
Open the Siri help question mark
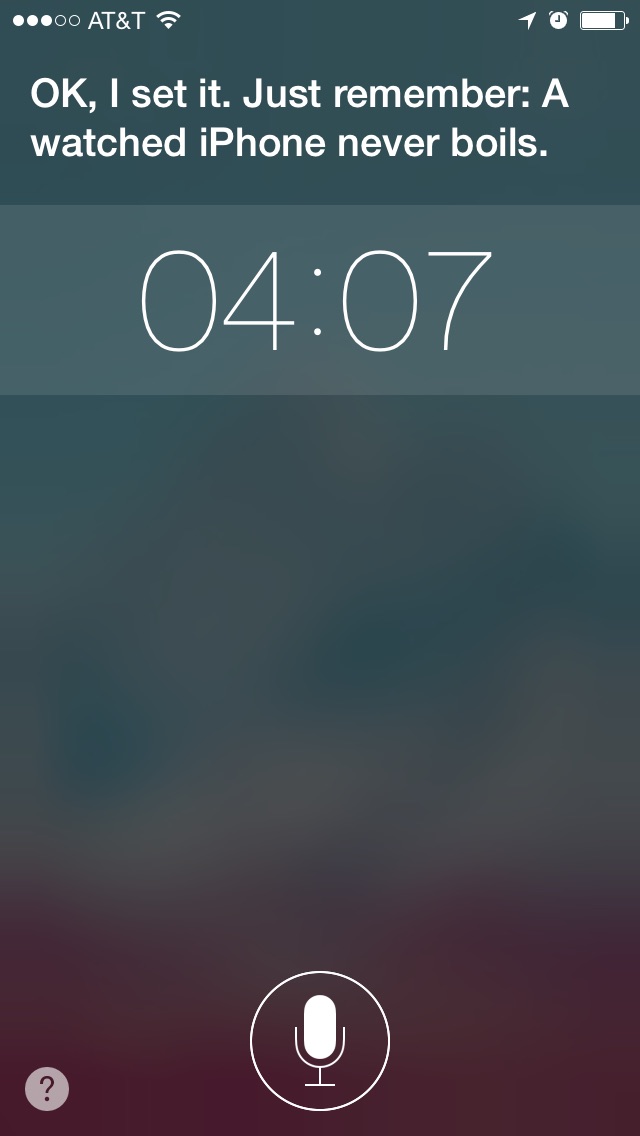[47, 1088]
